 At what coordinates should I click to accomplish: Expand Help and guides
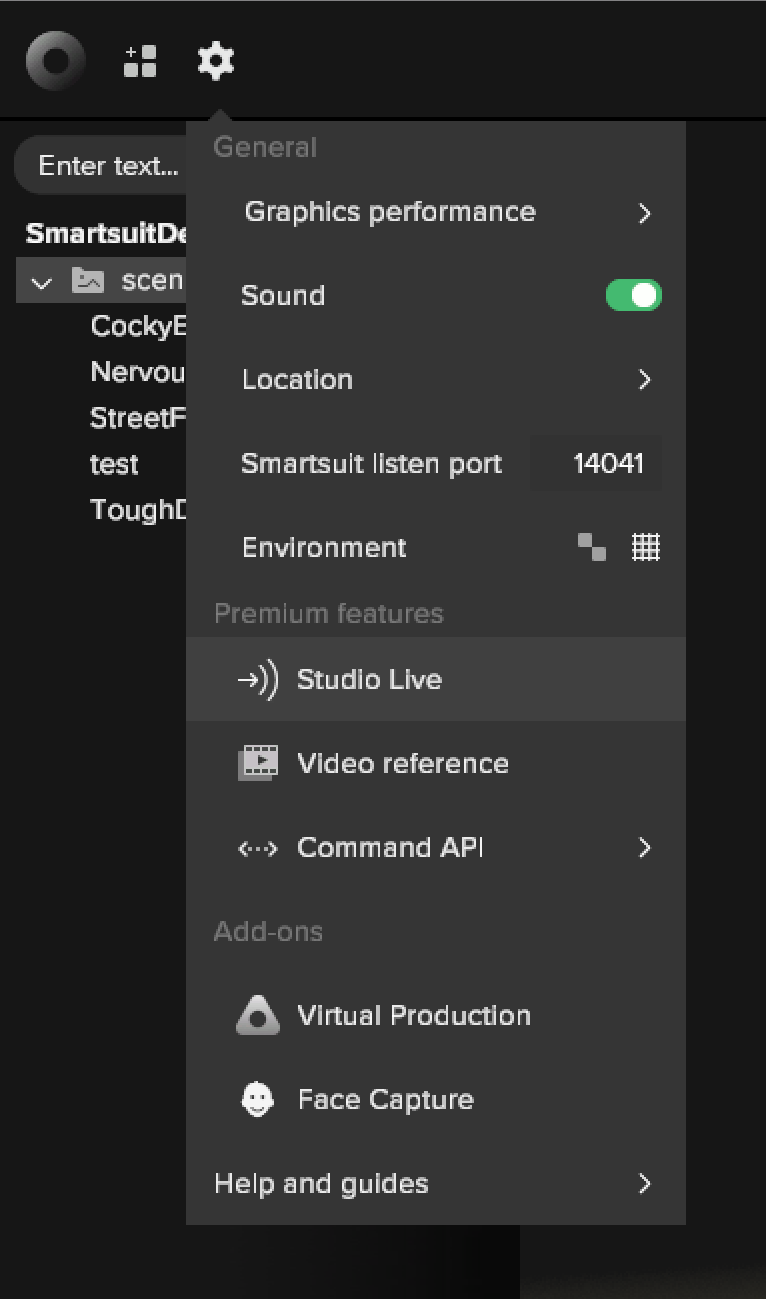pos(436,1183)
